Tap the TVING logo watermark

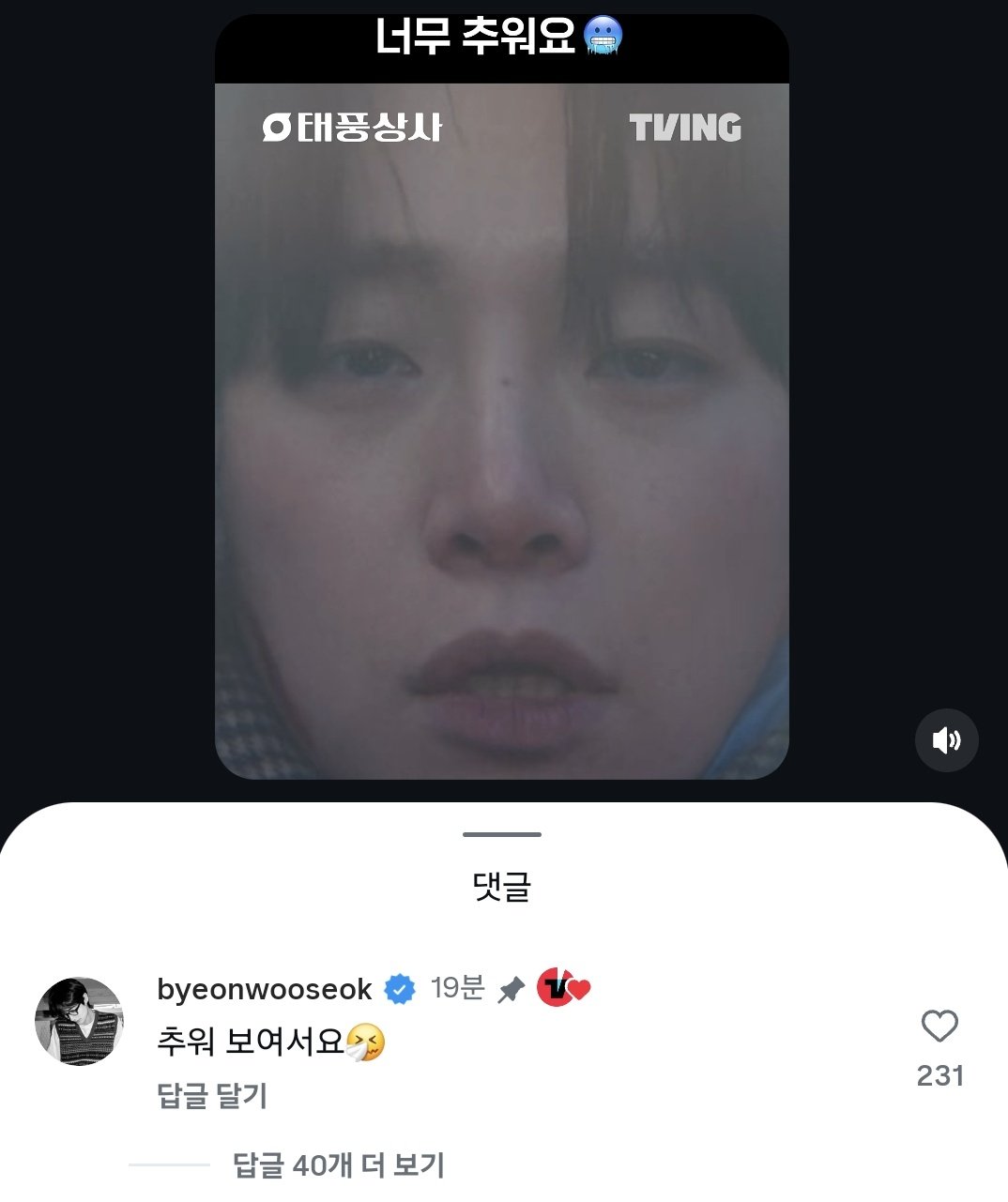(688, 129)
